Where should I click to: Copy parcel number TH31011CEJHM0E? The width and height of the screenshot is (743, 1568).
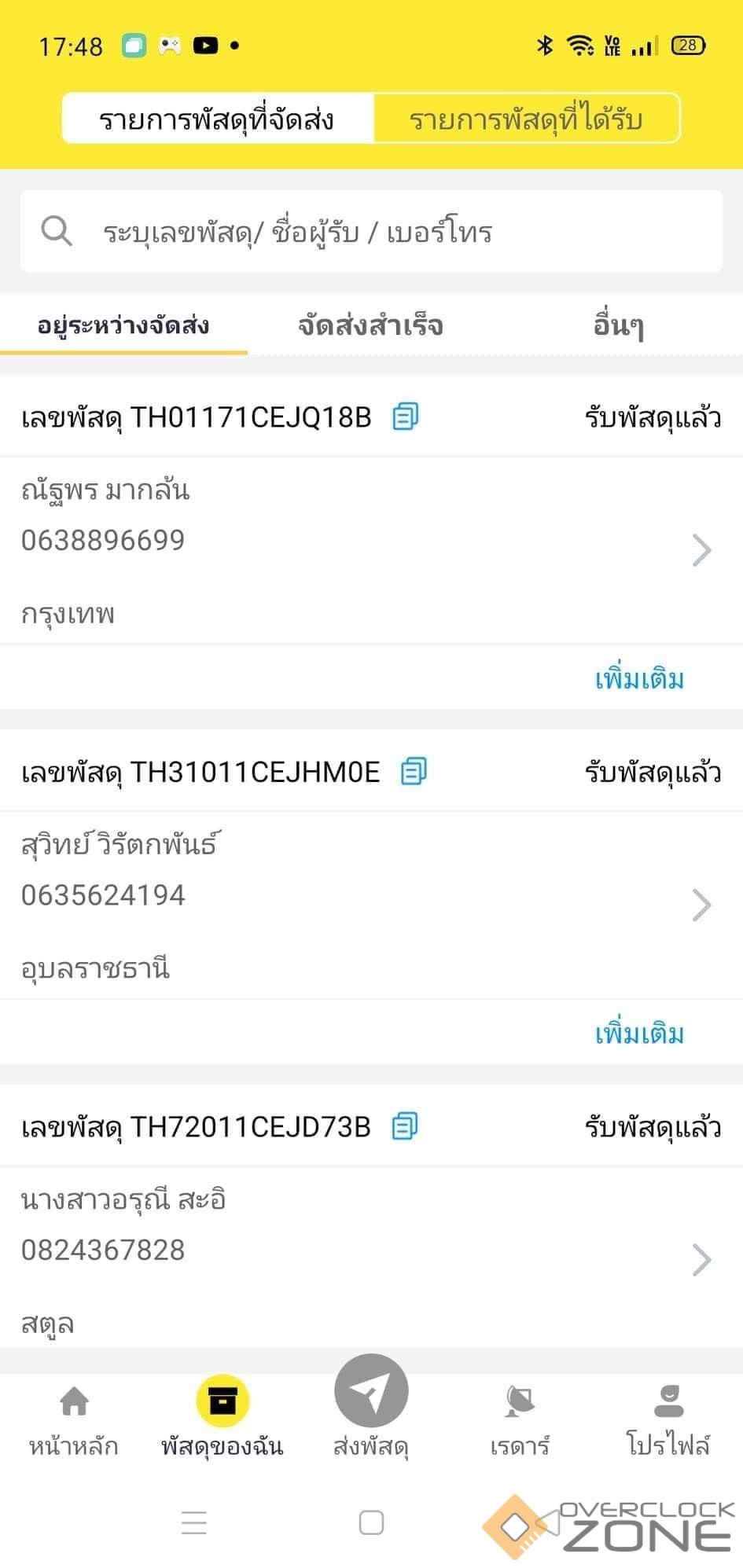414,771
